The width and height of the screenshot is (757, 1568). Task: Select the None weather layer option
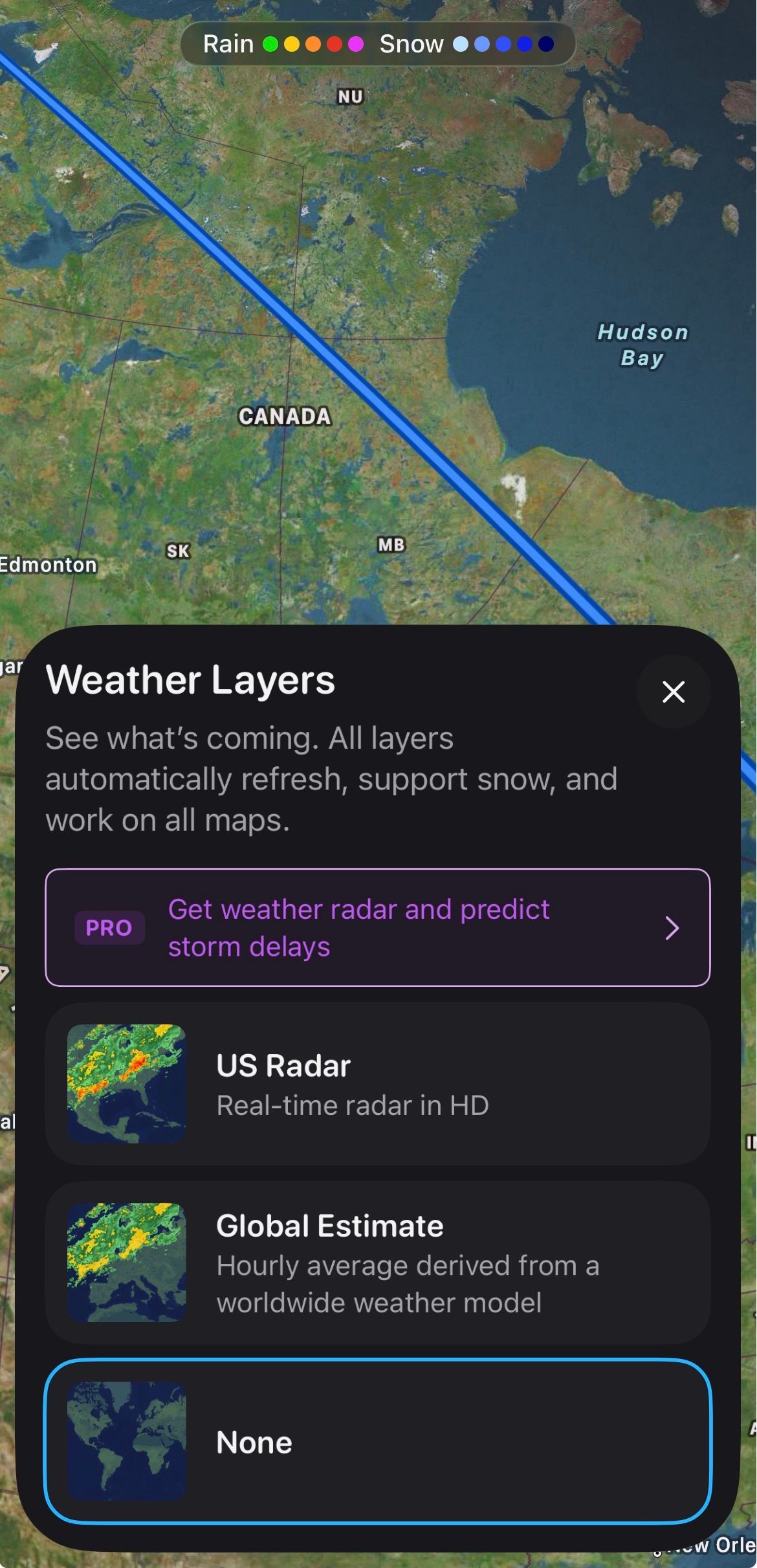coord(377,1441)
